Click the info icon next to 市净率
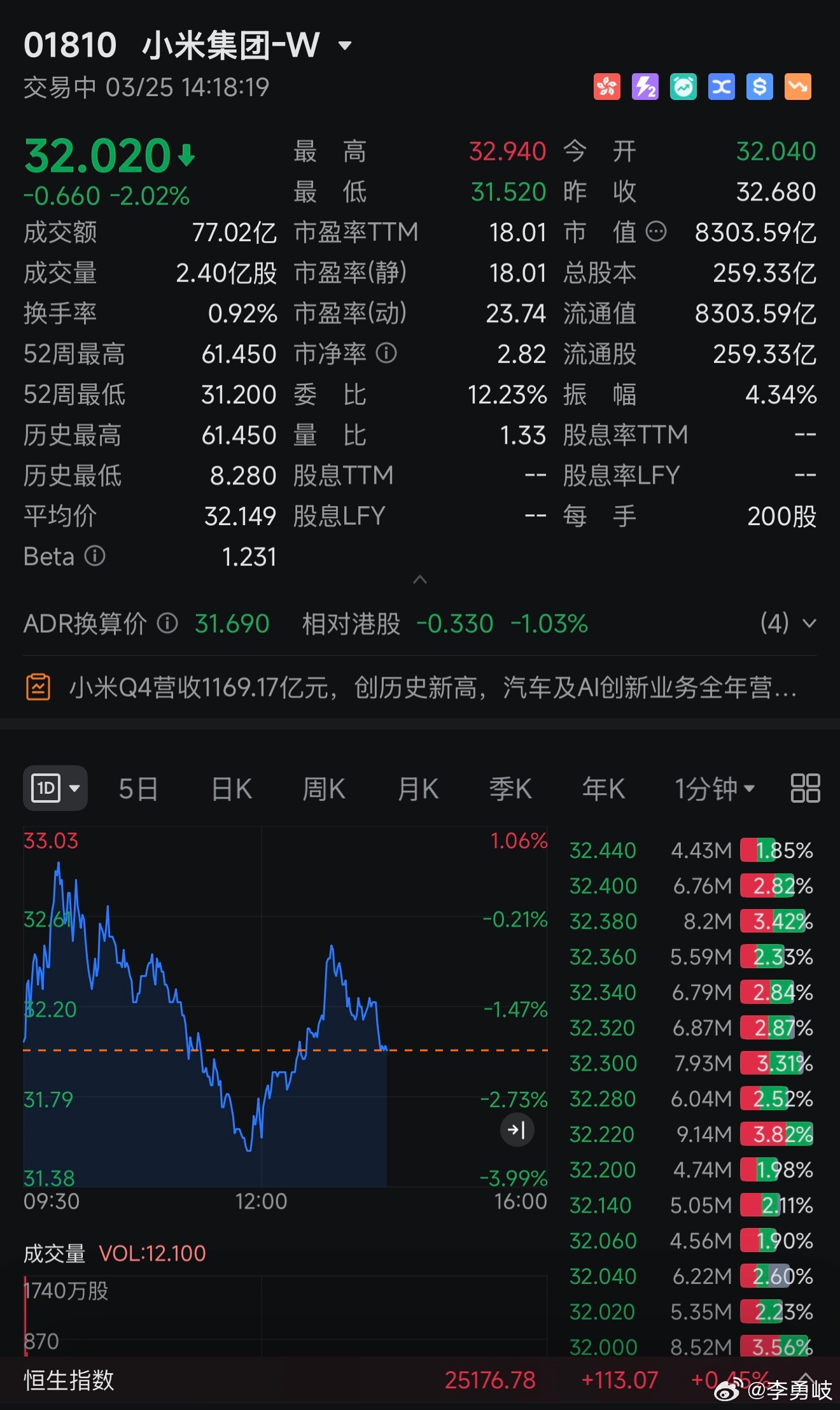Screen dimensions: 840x1410 click(386, 354)
